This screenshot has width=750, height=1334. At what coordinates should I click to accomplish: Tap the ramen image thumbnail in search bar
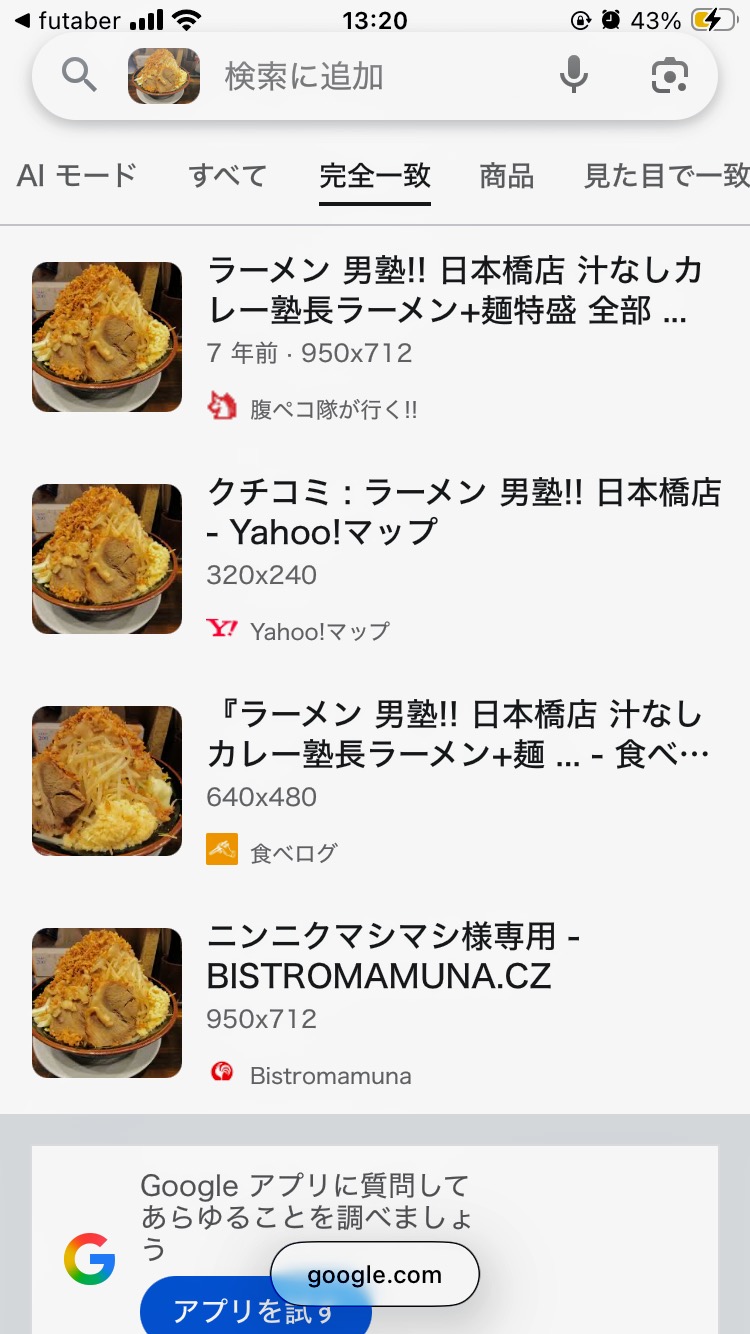click(164, 76)
